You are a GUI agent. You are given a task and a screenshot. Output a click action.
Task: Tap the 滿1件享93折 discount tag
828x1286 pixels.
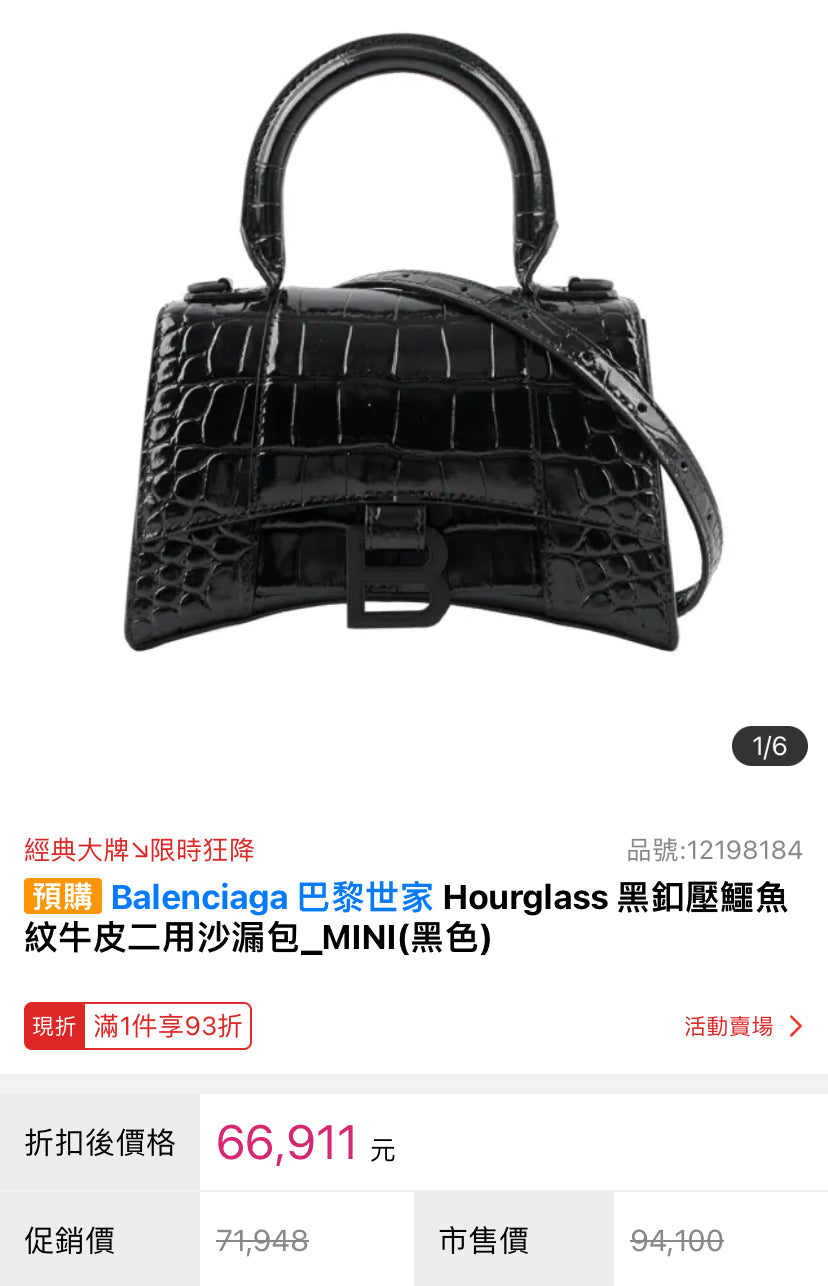167,1026
